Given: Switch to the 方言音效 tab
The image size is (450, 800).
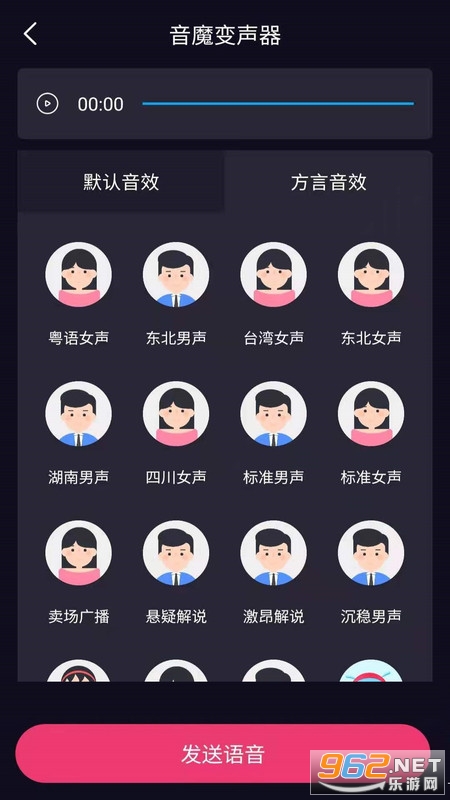Looking at the screenshot, I should (328, 182).
